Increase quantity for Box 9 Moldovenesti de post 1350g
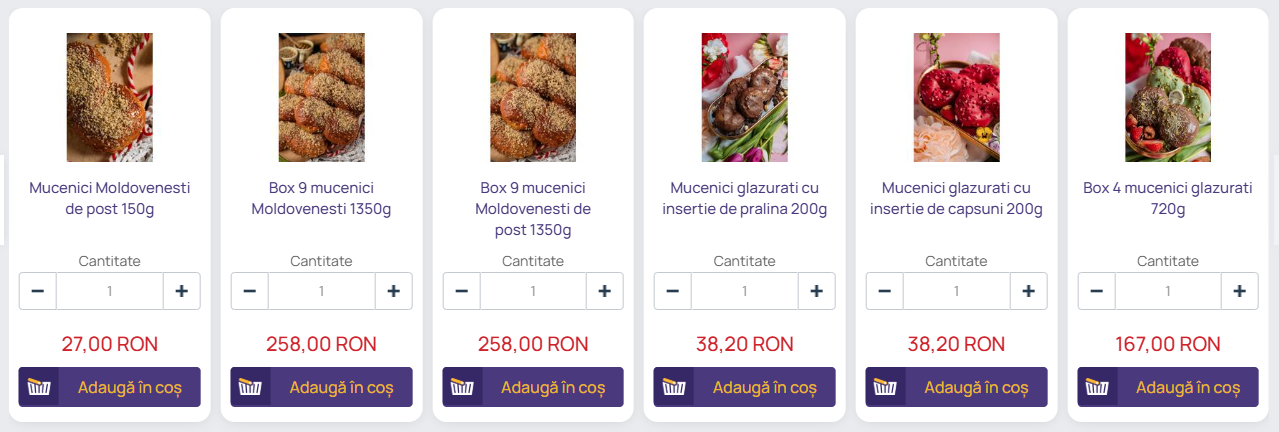1279x432 pixels. [x=604, y=291]
